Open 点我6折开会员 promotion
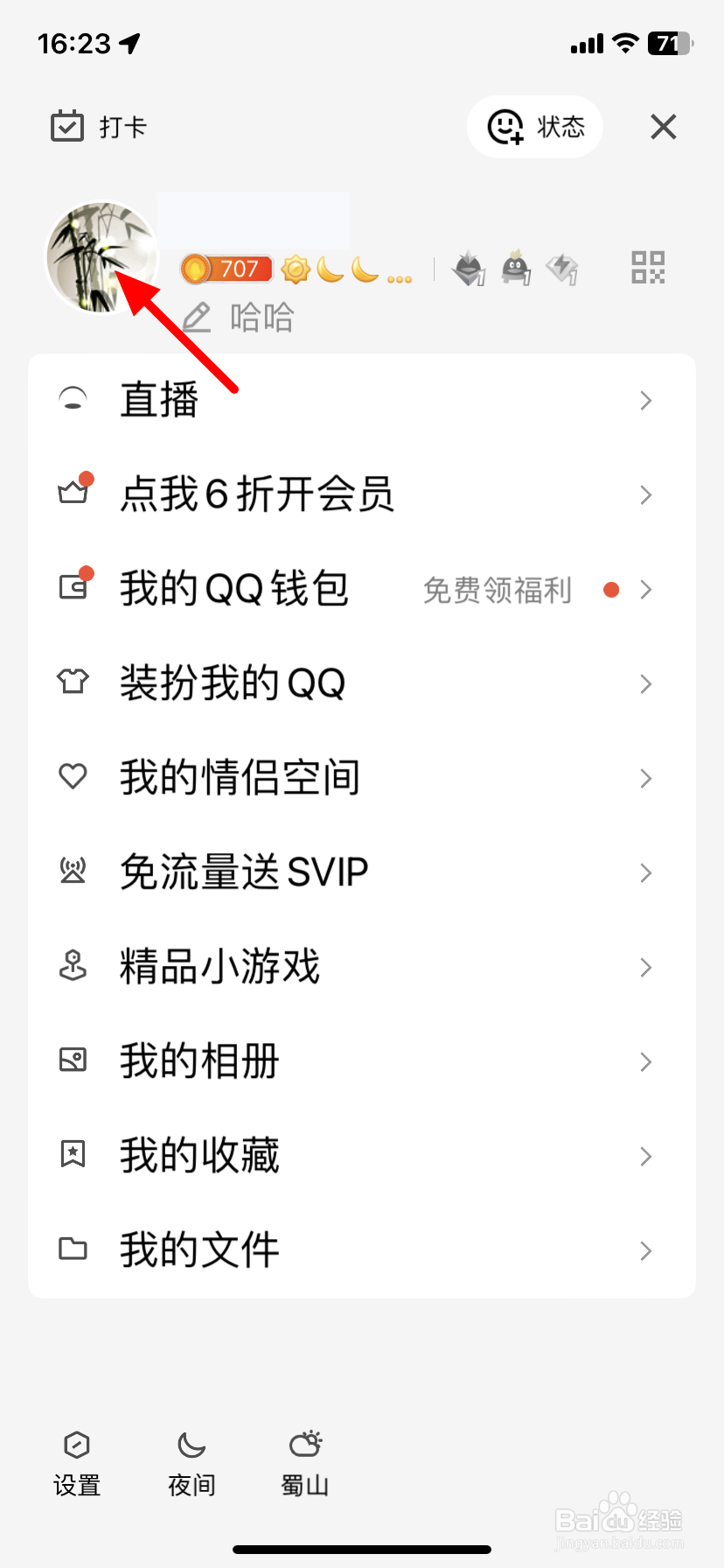Image resolution: width=724 pixels, height=1568 pixels. click(258, 494)
